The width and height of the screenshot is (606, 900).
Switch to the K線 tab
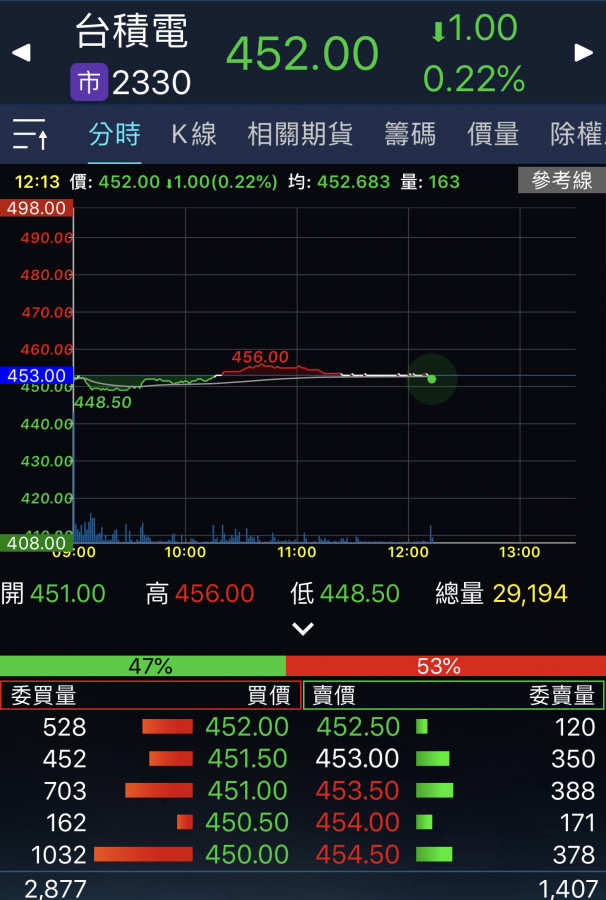[193, 134]
